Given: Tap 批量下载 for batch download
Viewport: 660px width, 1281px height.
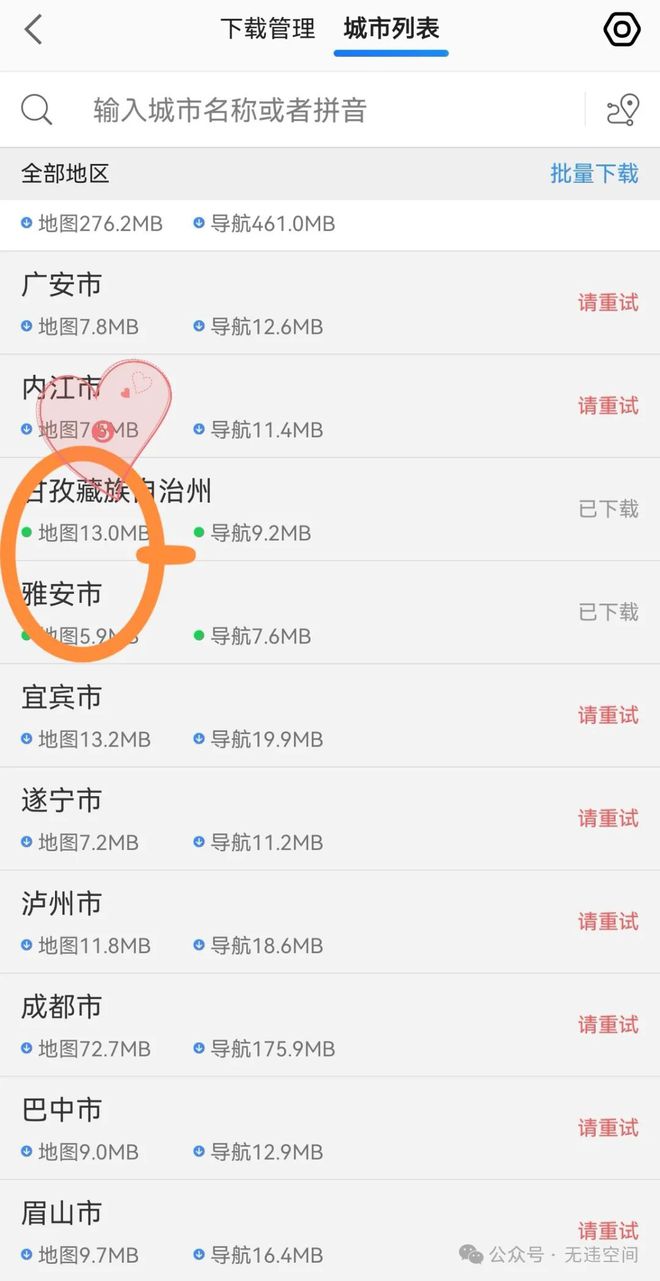Looking at the screenshot, I should pos(594,174).
